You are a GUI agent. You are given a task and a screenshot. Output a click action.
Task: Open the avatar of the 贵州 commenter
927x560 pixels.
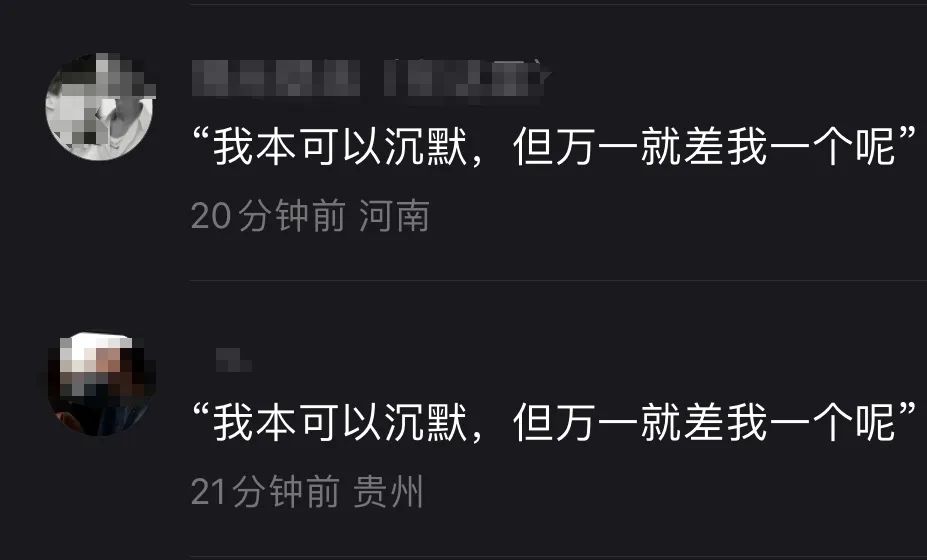pyautogui.click(x=101, y=385)
